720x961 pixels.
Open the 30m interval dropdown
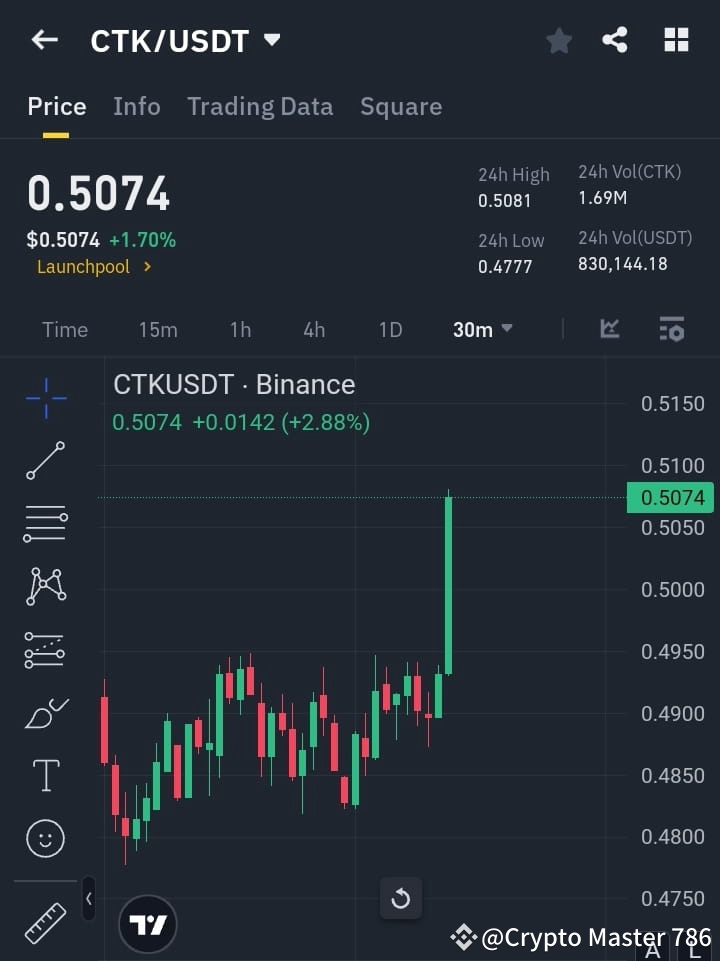point(482,329)
